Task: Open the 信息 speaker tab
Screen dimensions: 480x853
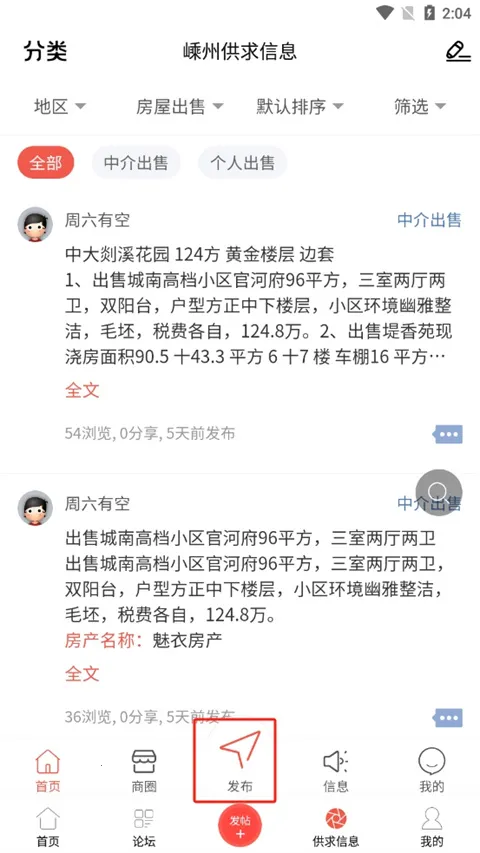Action: [x=336, y=770]
